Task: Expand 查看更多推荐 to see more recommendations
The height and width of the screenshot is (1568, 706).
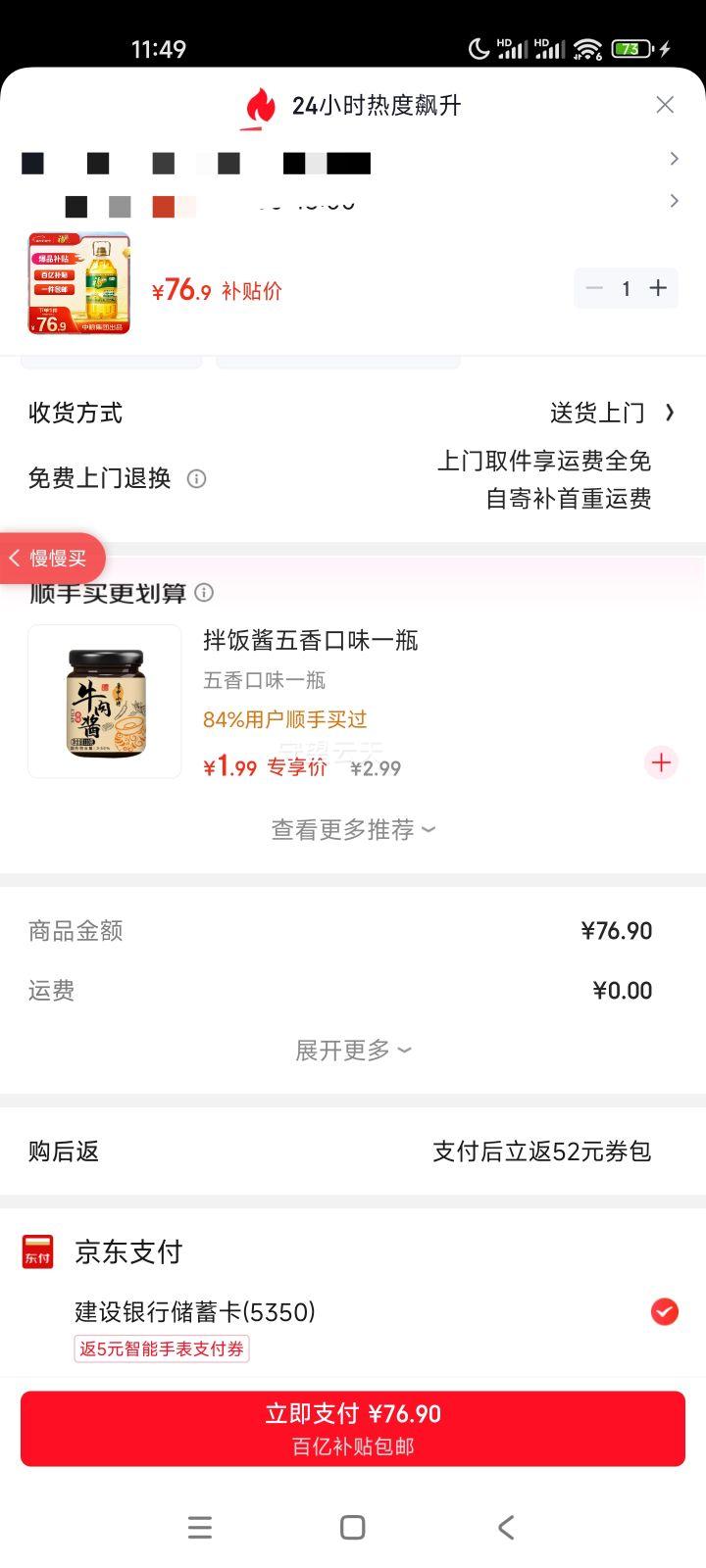Action: (x=353, y=829)
